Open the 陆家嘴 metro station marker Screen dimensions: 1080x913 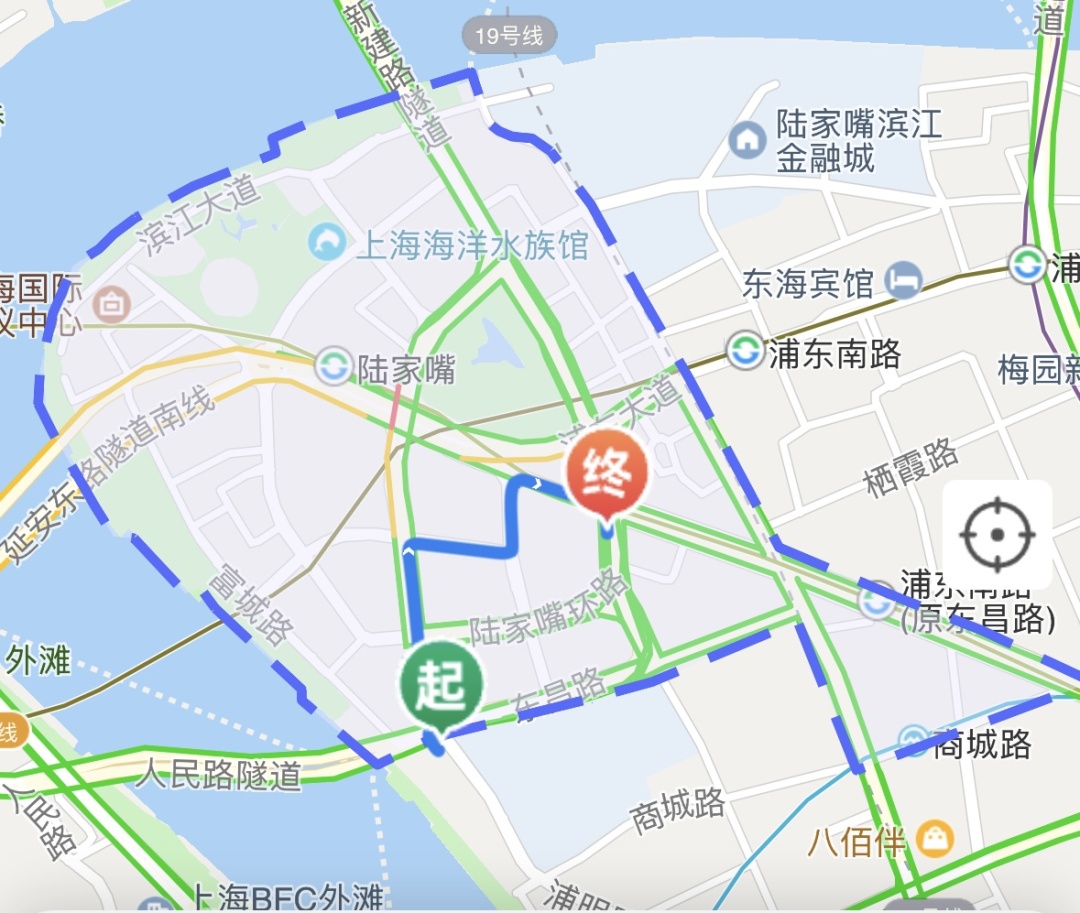pos(333,367)
